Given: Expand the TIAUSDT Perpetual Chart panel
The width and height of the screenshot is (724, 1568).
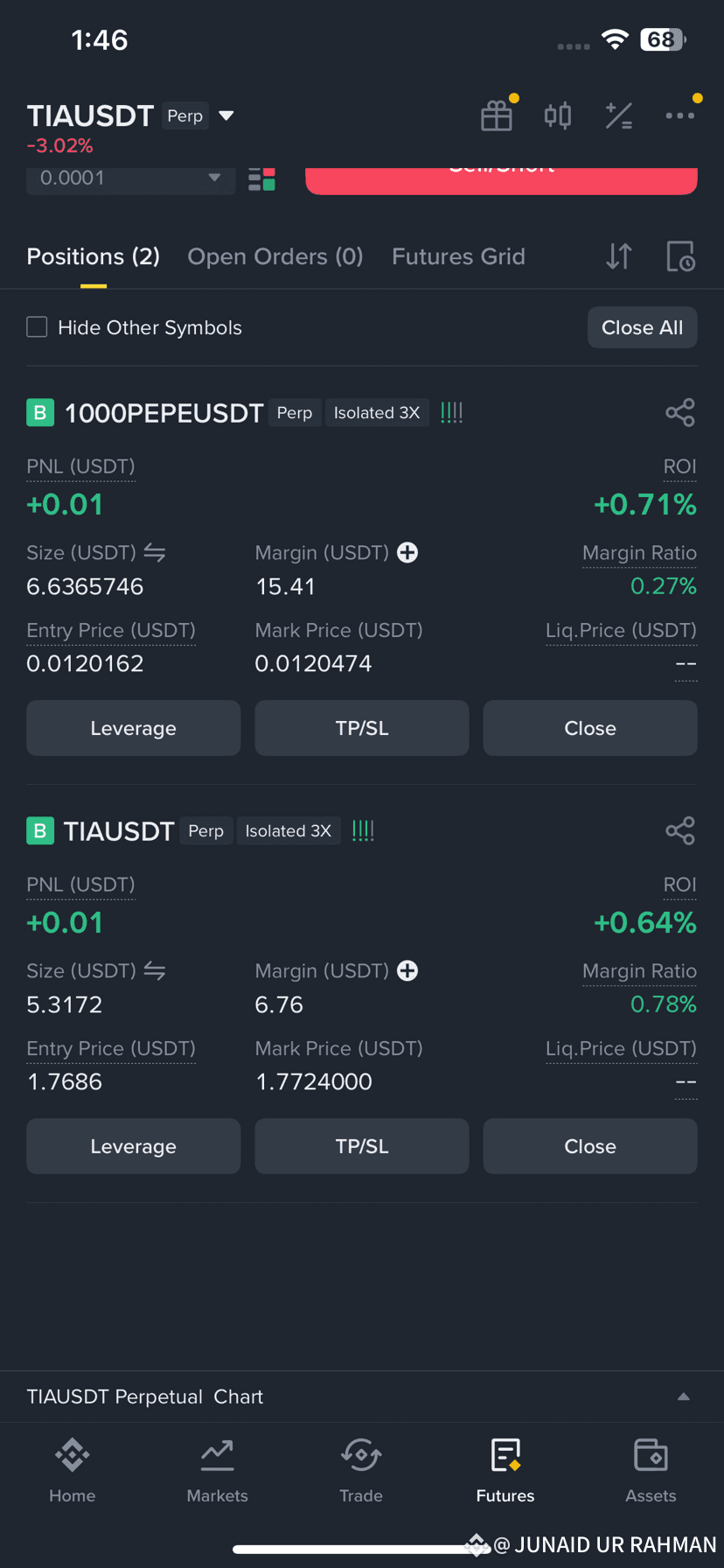Looking at the screenshot, I should click(684, 1396).
